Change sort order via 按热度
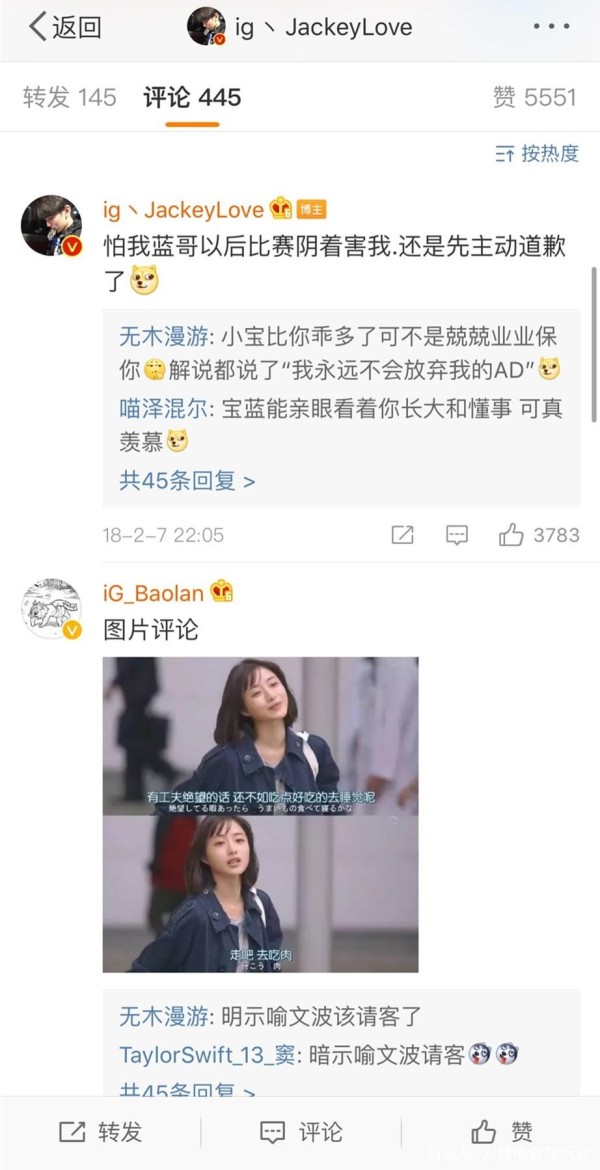 click(x=537, y=154)
